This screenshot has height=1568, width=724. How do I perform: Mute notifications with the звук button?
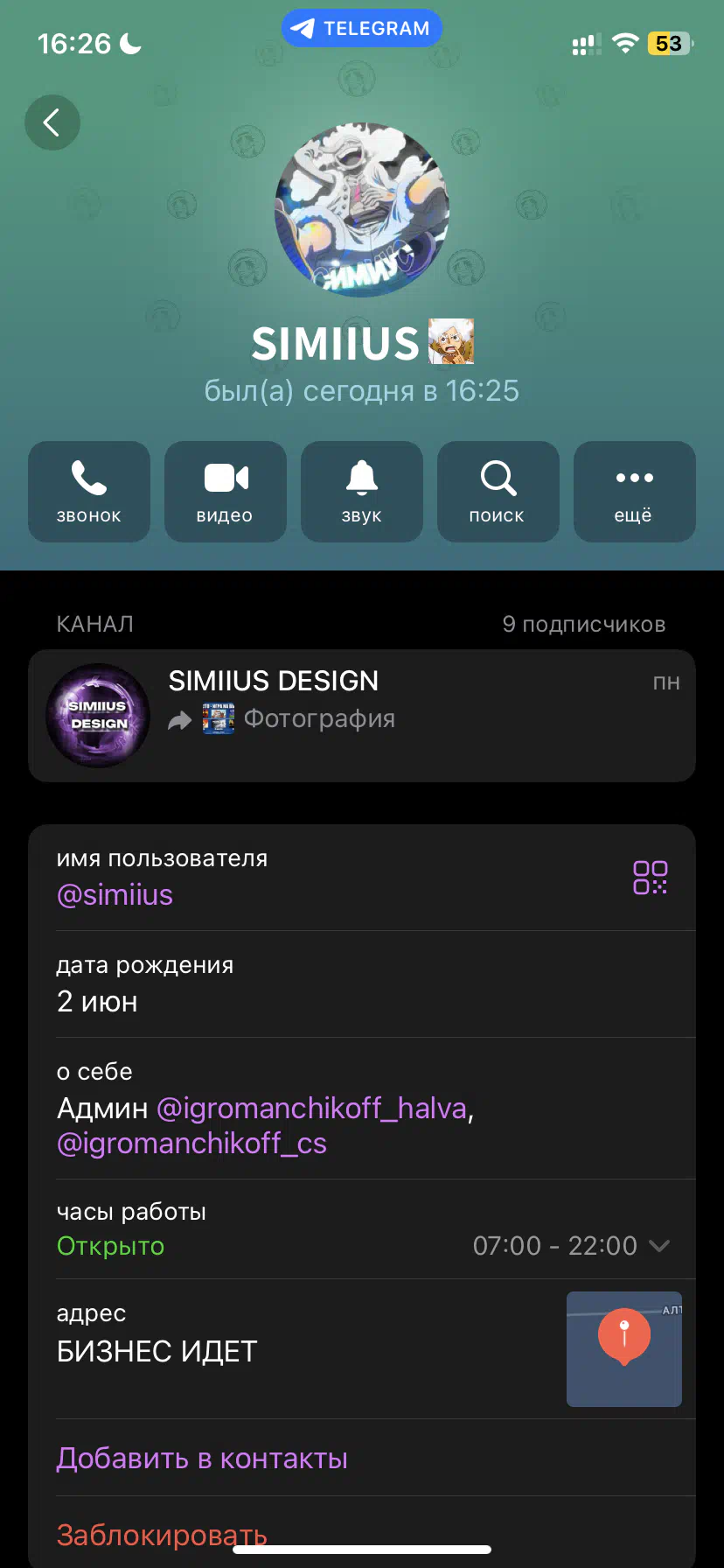point(362,492)
